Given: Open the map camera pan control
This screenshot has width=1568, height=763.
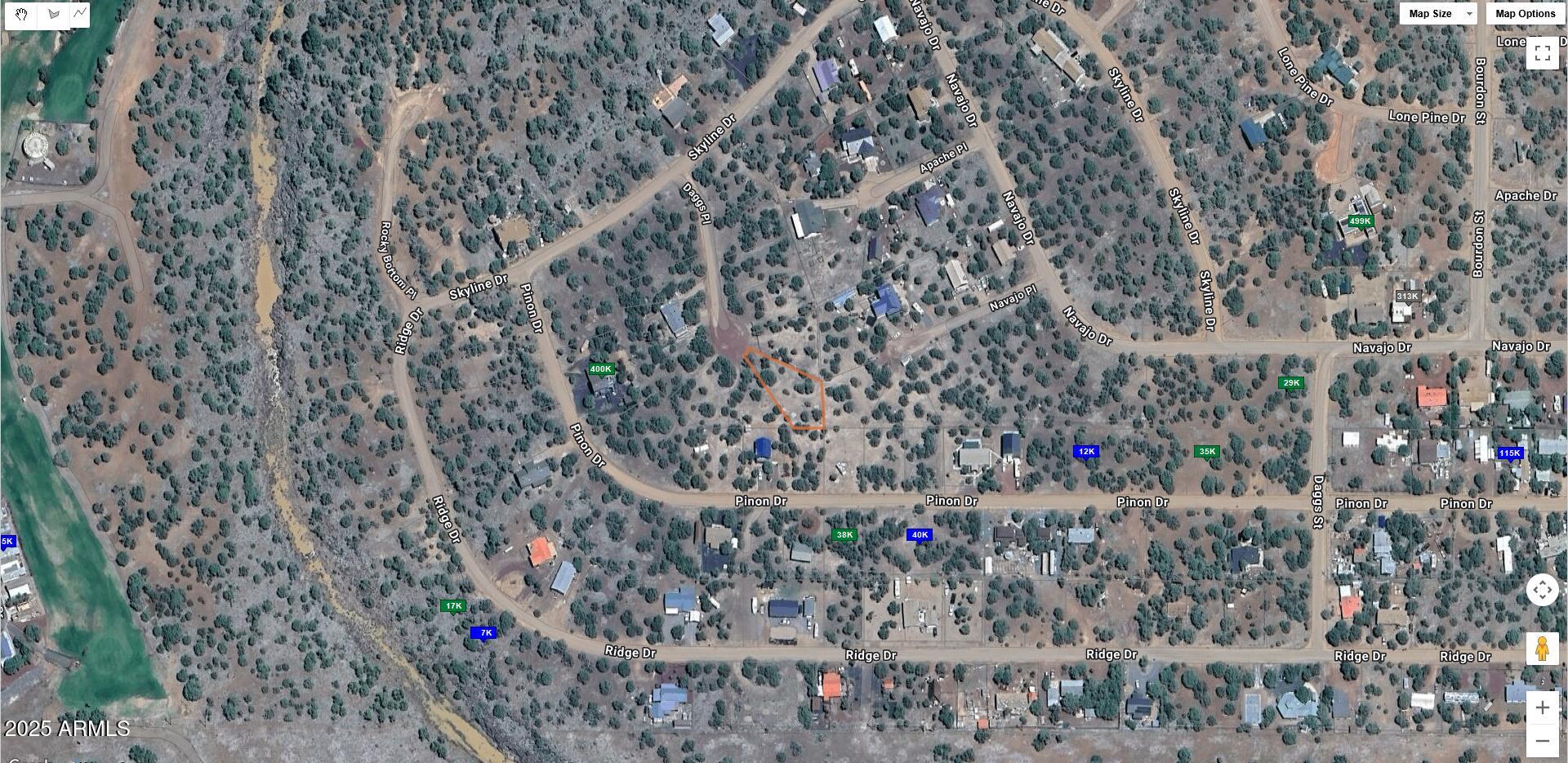Looking at the screenshot, I should (1542, 590).
